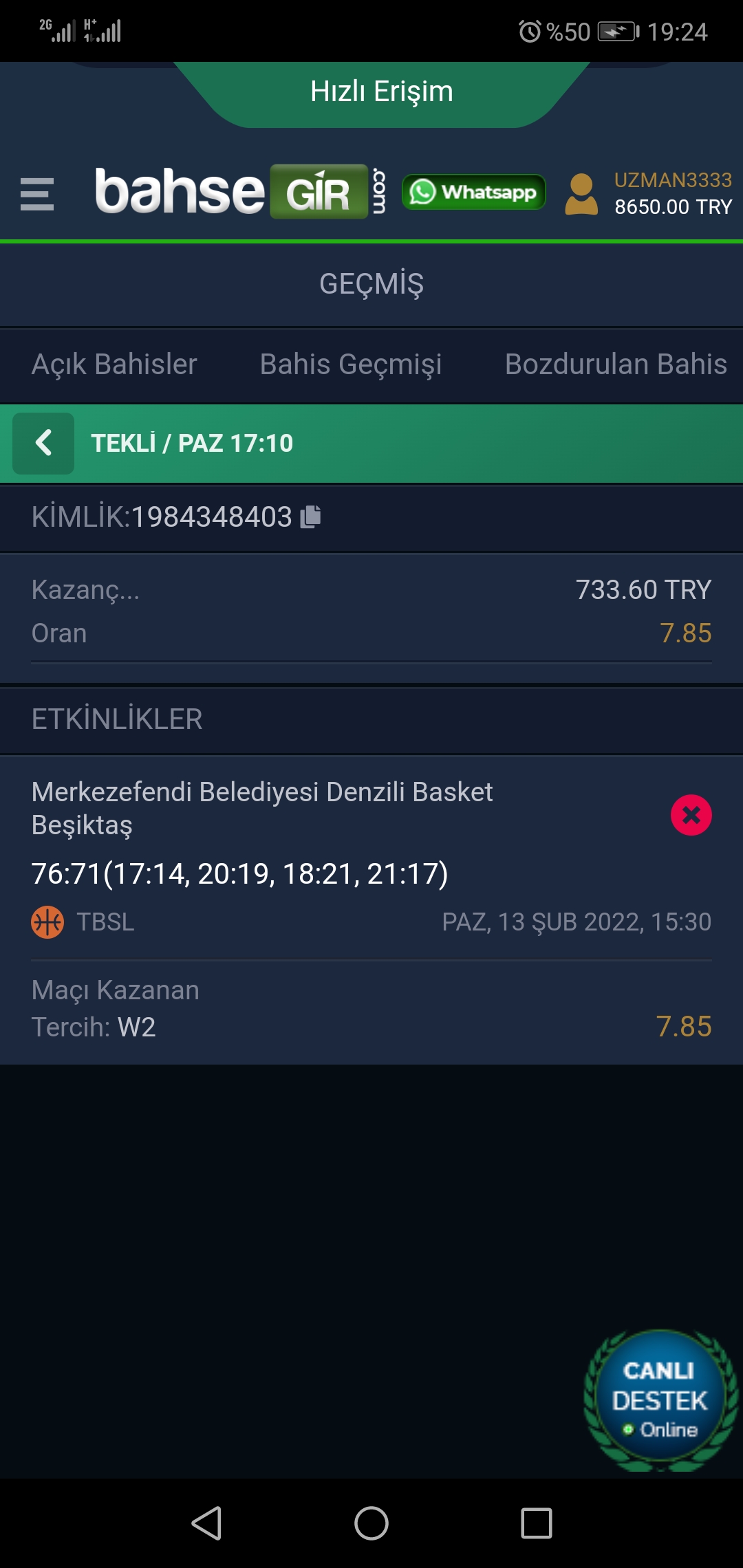Tap the system back button
Screen dimensions: 743x1568
206,1523
